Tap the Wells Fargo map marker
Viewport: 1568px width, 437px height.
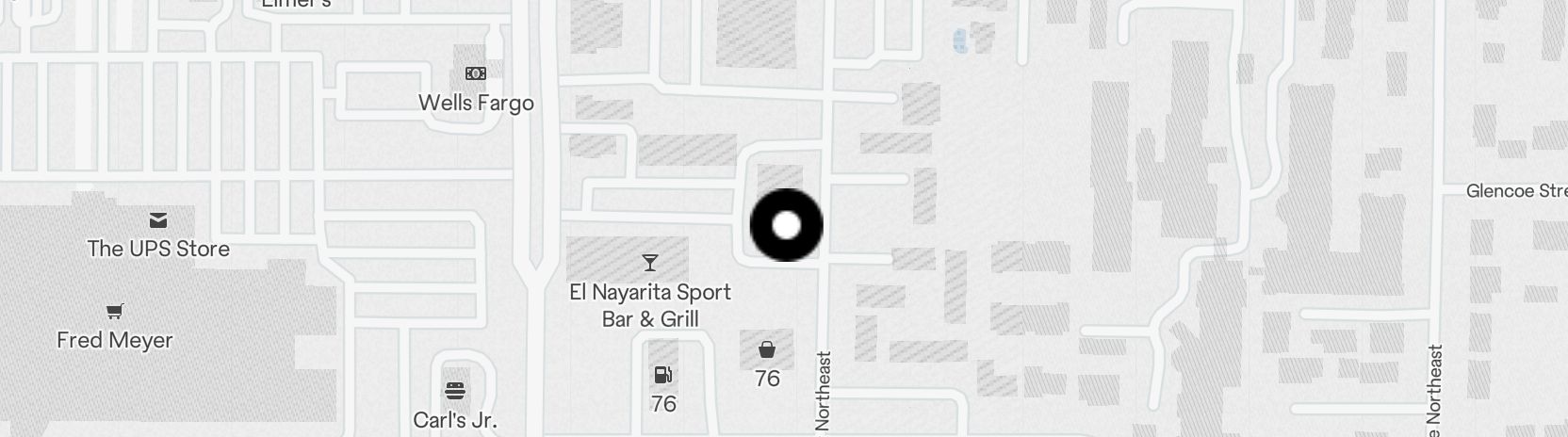[476, 73]
